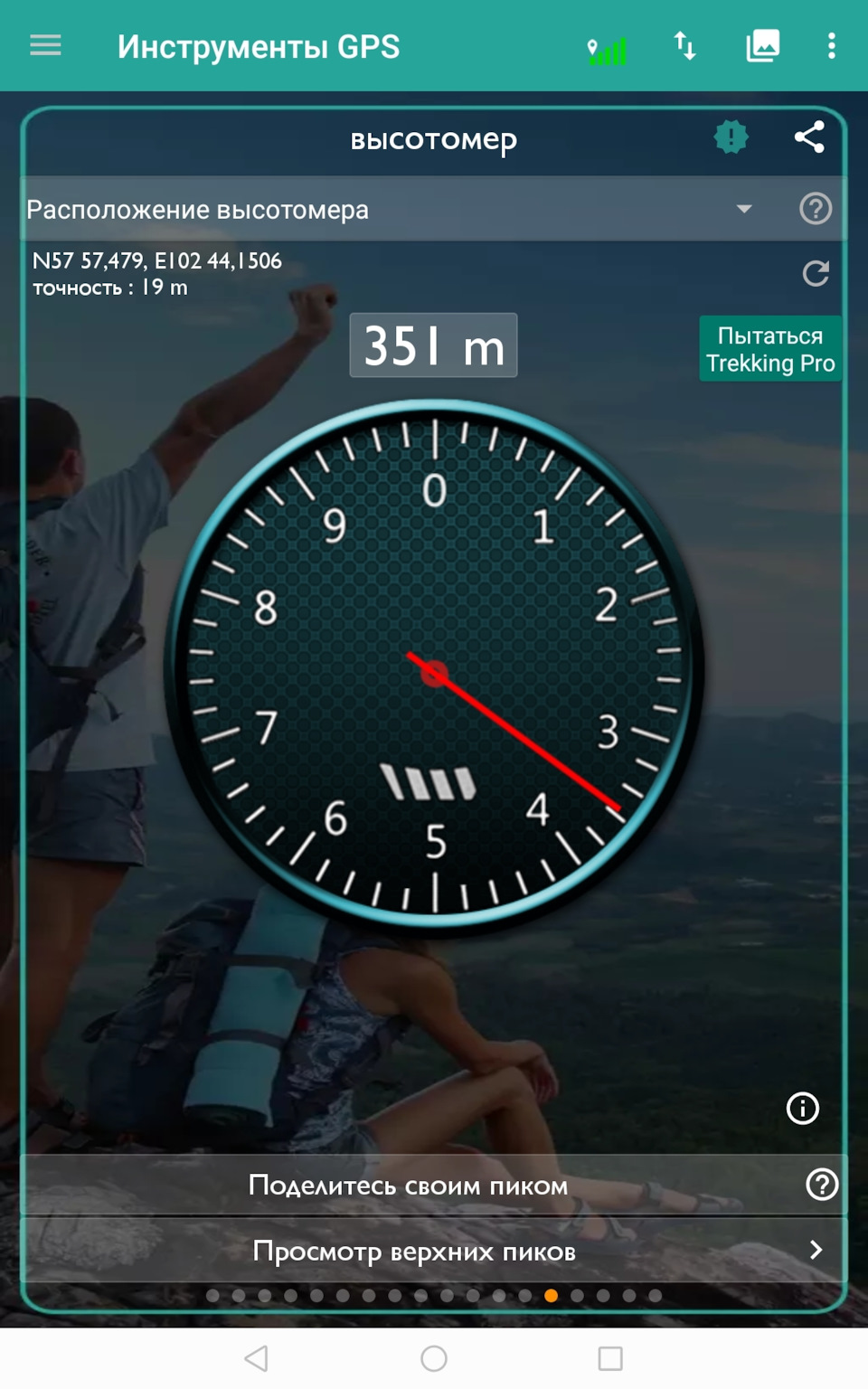Tap the highlighted orange page indicator dot
868x1389 pixels.
coord(551,1296)
